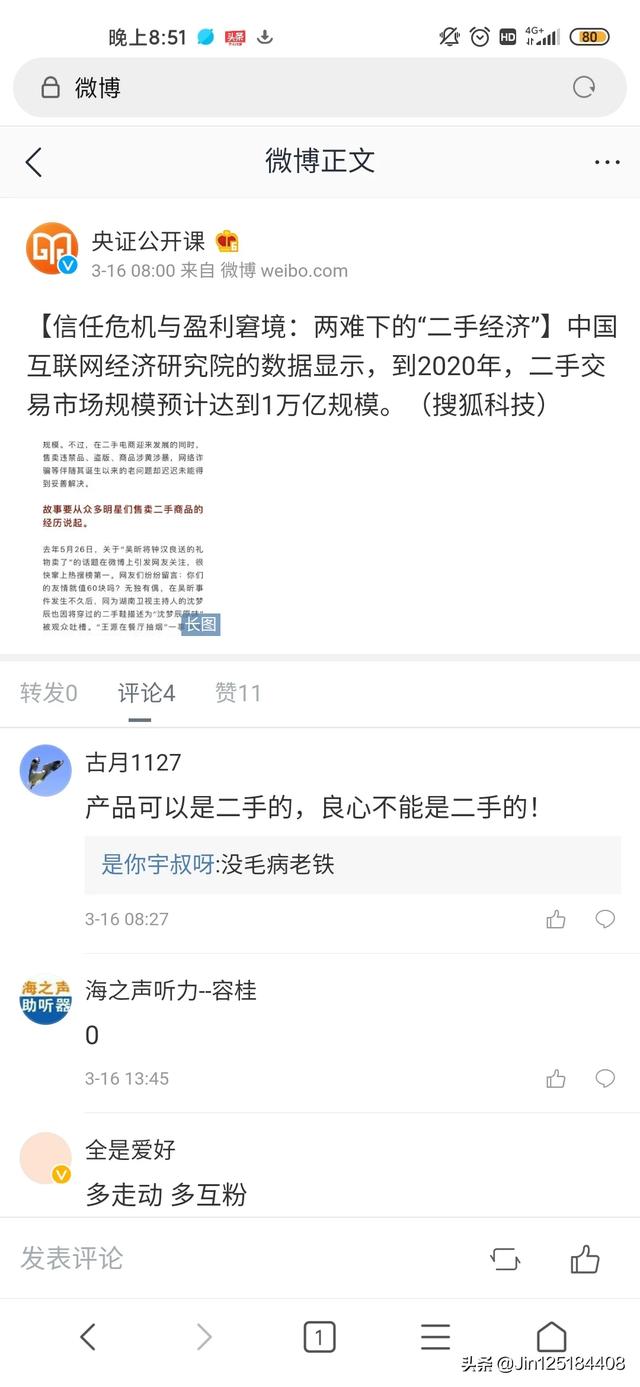Reload the page from the address bar
640x1387 pixels.
pyautogui.click(x=584, y=88)
